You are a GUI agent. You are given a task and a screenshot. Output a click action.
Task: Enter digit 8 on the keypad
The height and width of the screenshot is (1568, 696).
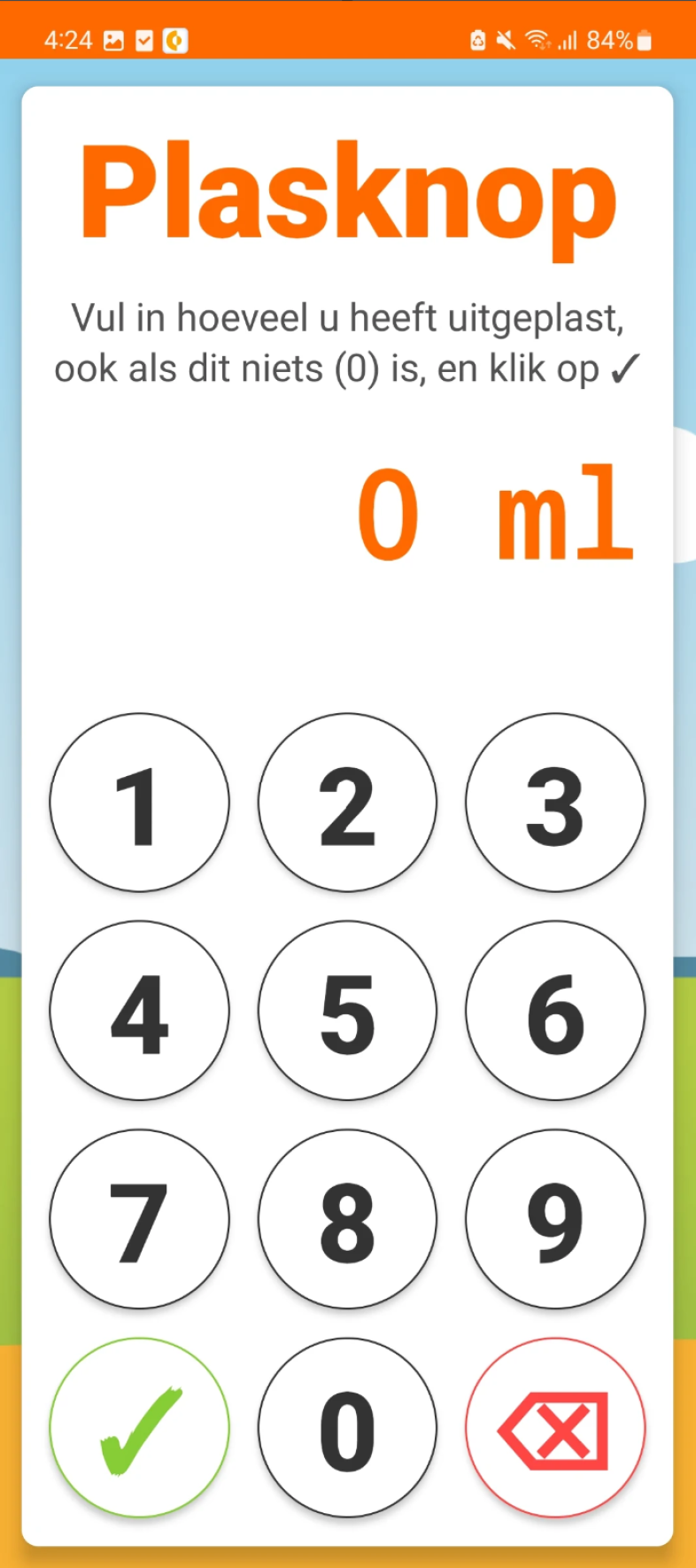tap(347, 1219)
